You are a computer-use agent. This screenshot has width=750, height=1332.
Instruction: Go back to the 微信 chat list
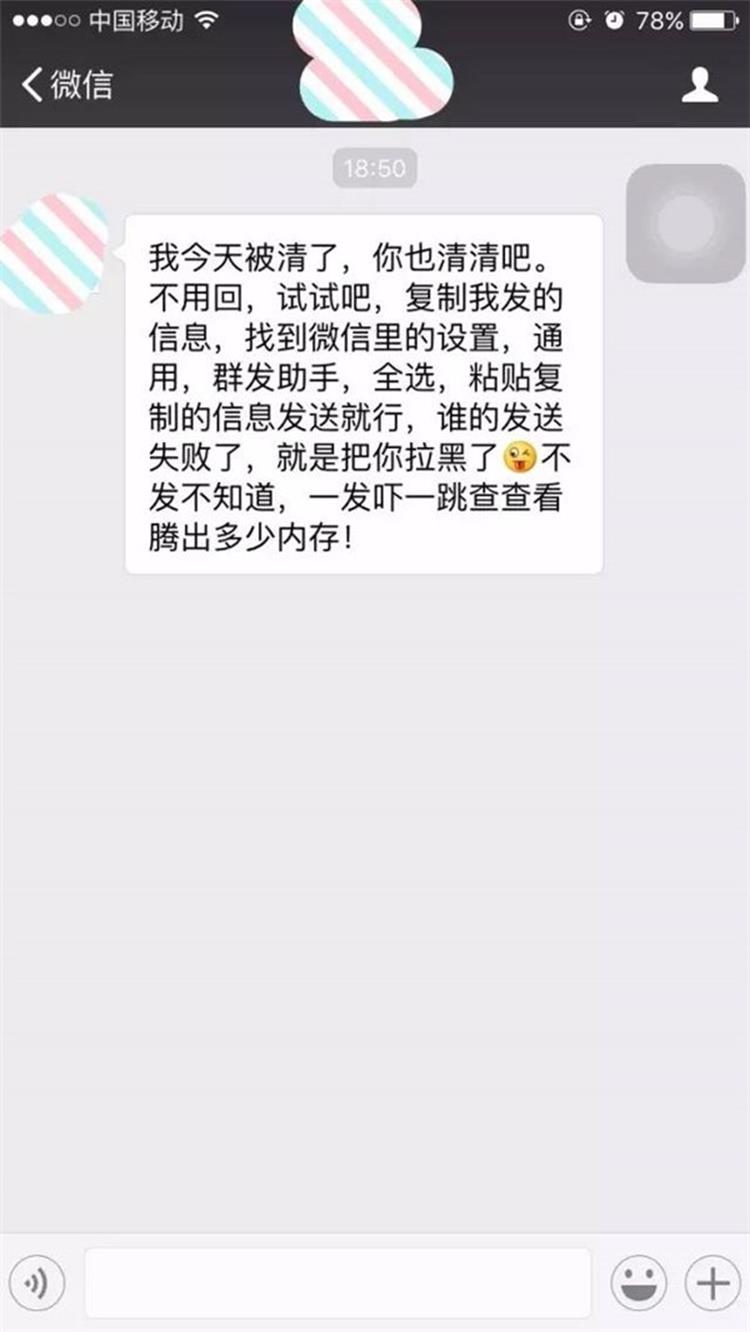[x=67, y=86]
